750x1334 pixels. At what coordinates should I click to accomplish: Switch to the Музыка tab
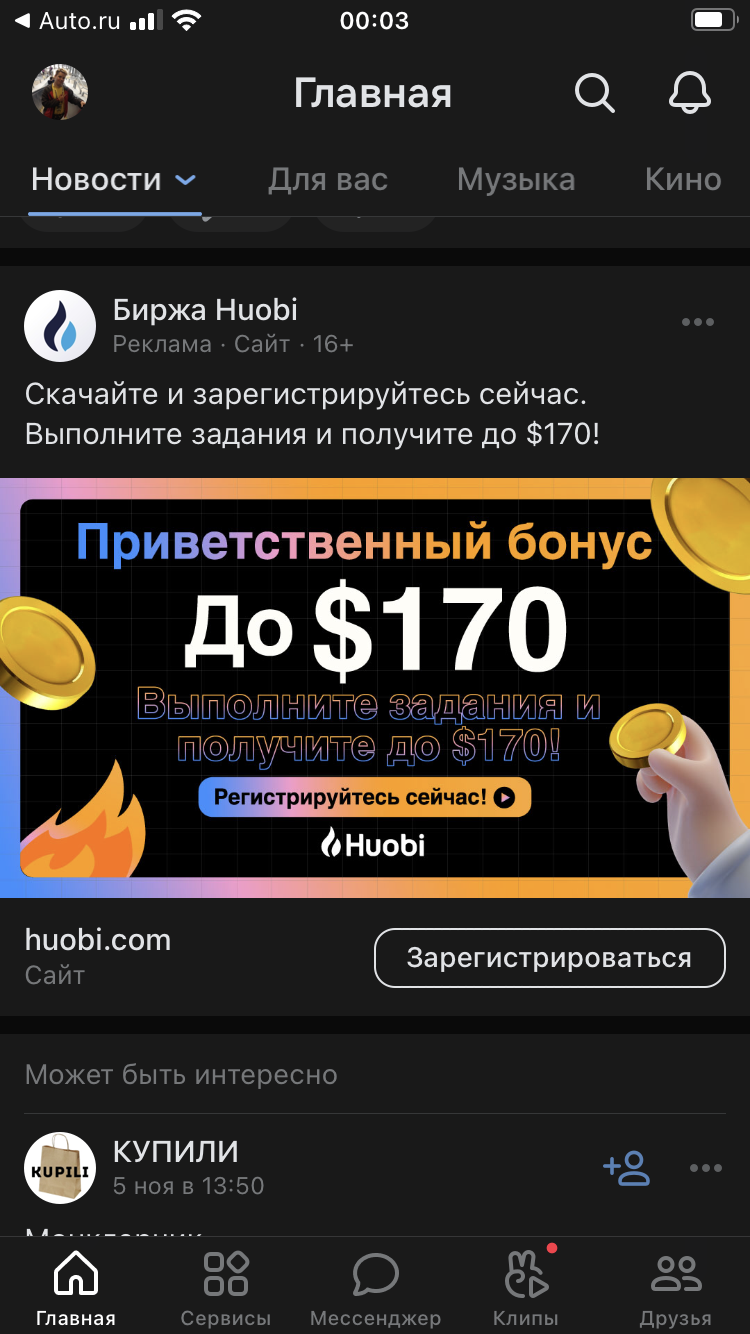[x=516, y=180]
